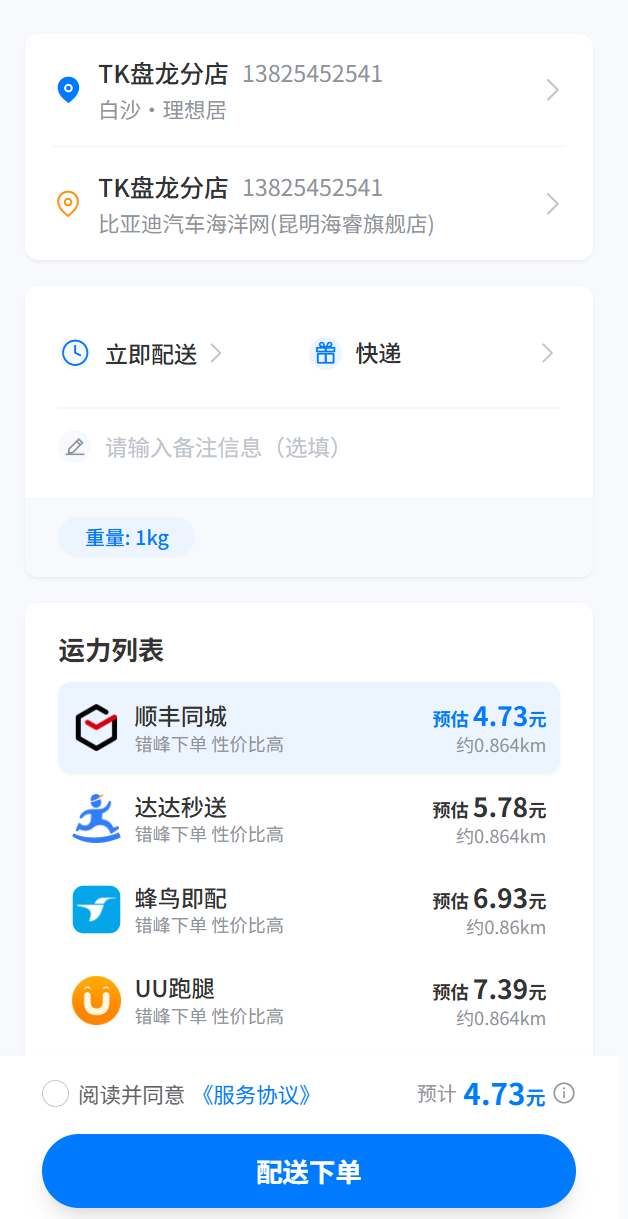View price details via the info icon

pos(564,1093)
